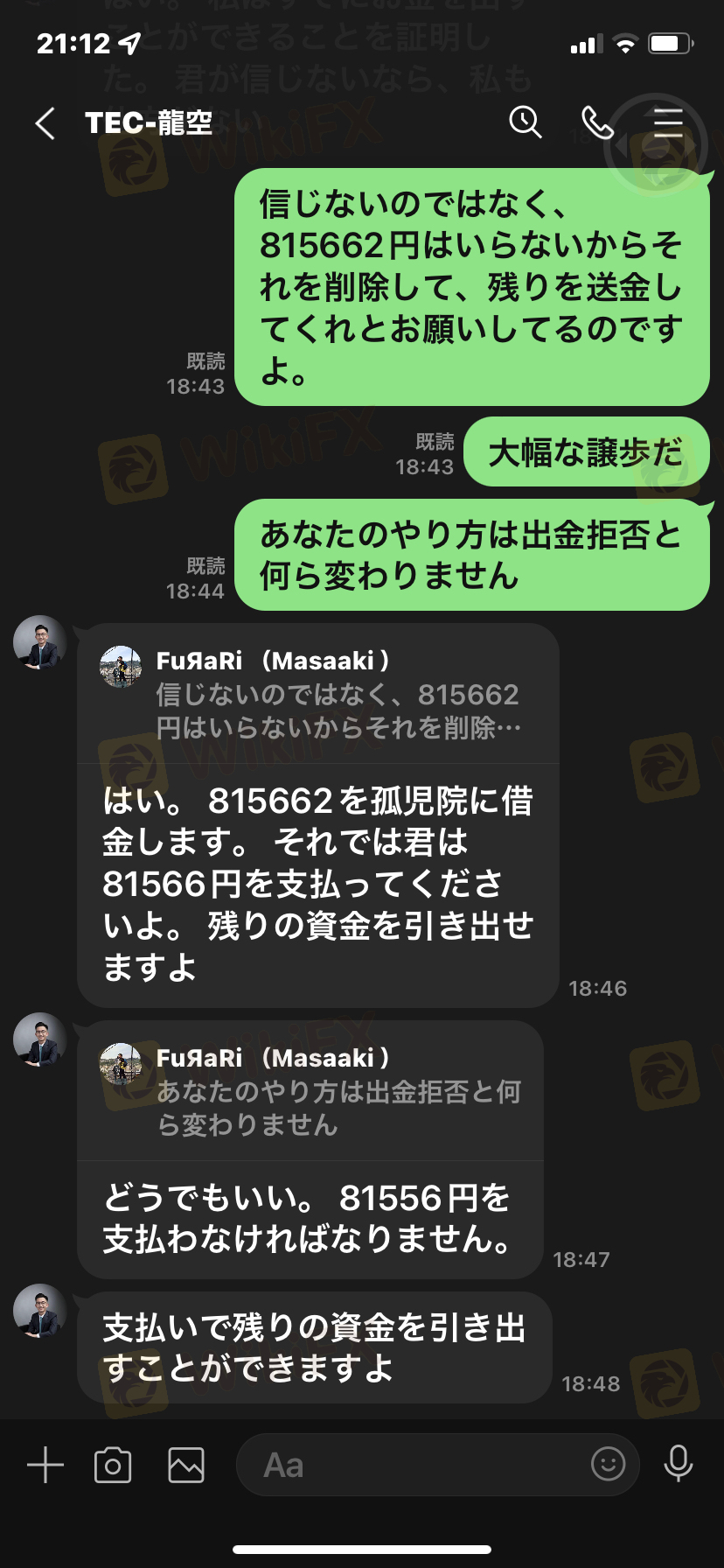Open the chat menu
724x1568 pixels.
point(668,123)
